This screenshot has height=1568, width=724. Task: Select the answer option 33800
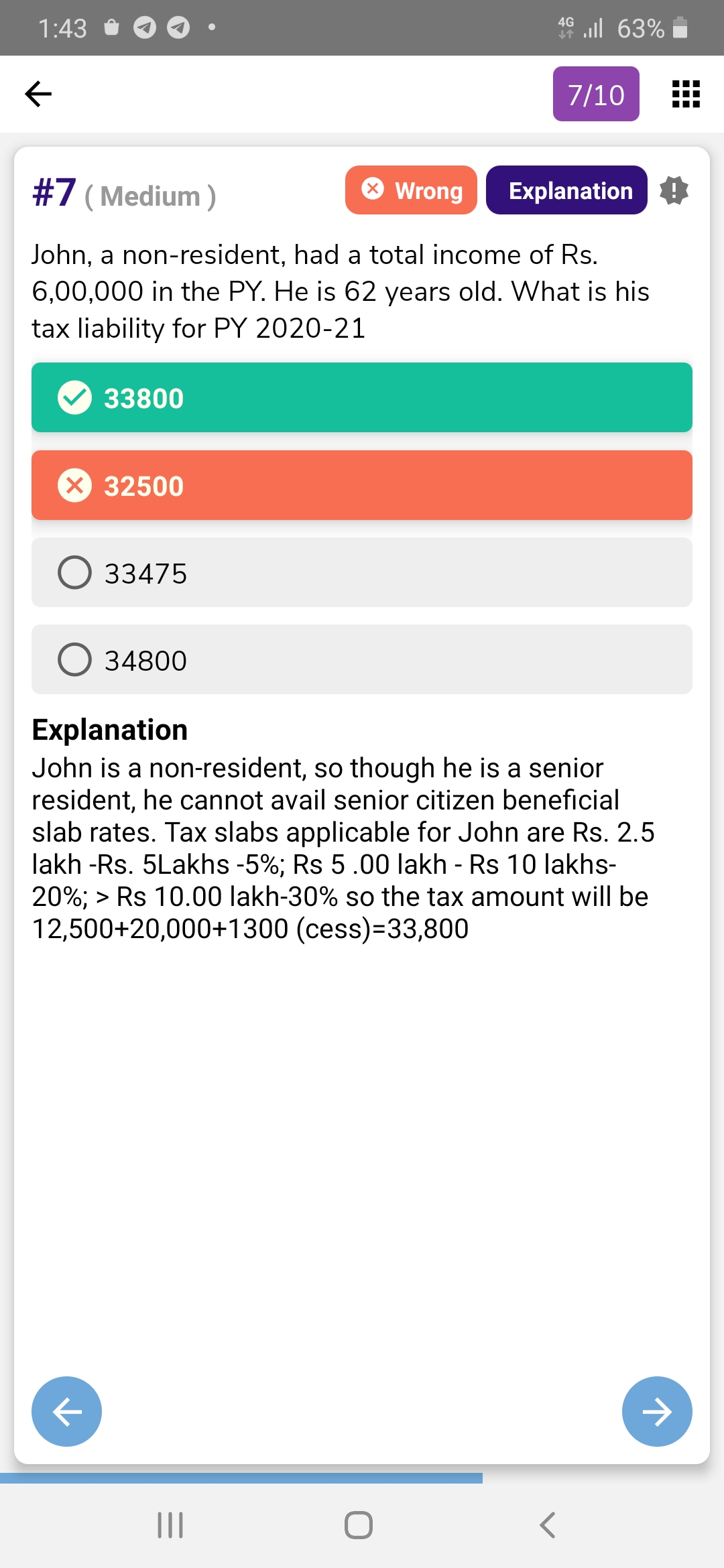[361, 397]
